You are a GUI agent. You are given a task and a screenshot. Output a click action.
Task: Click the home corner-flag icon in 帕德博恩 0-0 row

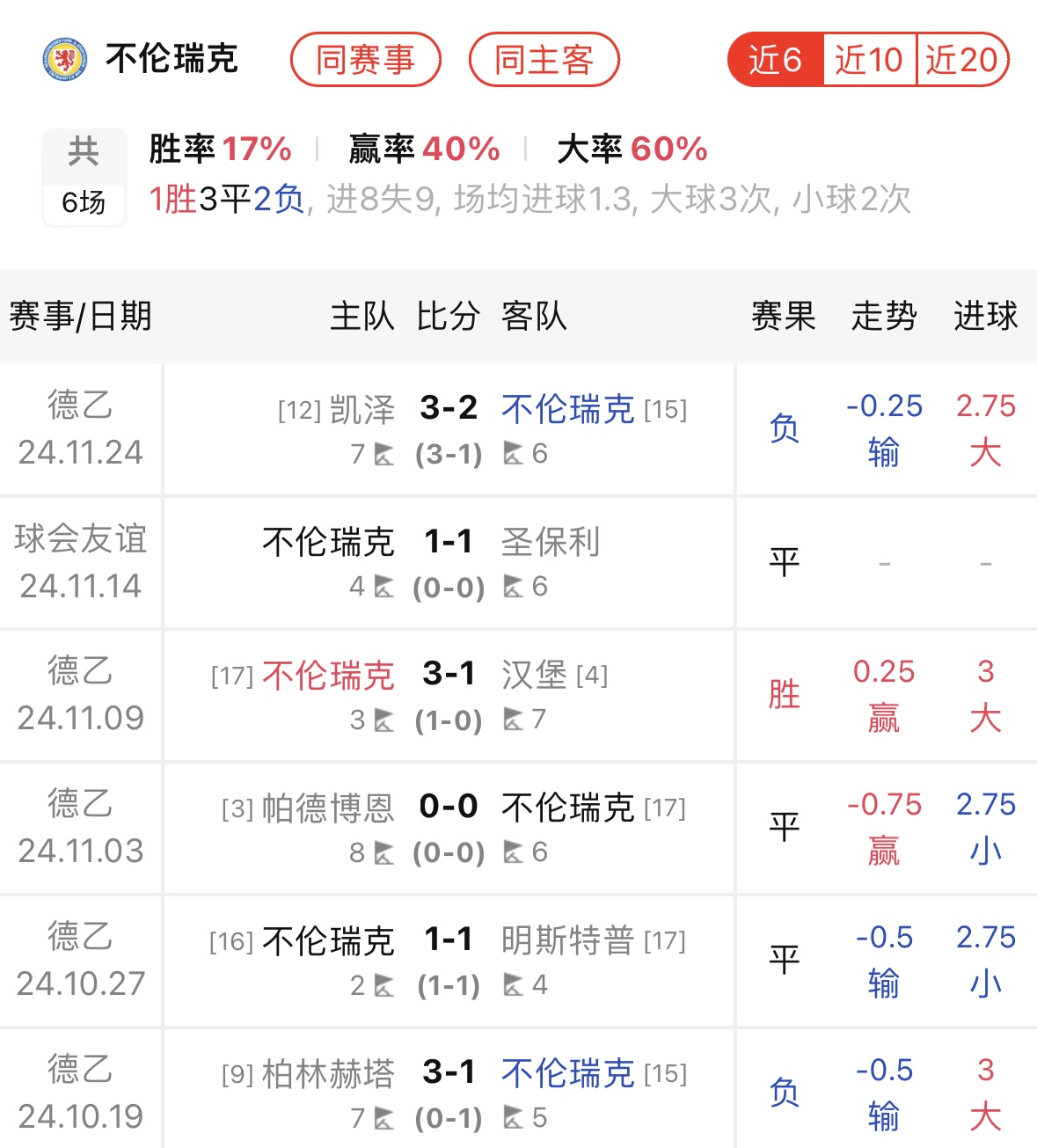coord(383,852)
